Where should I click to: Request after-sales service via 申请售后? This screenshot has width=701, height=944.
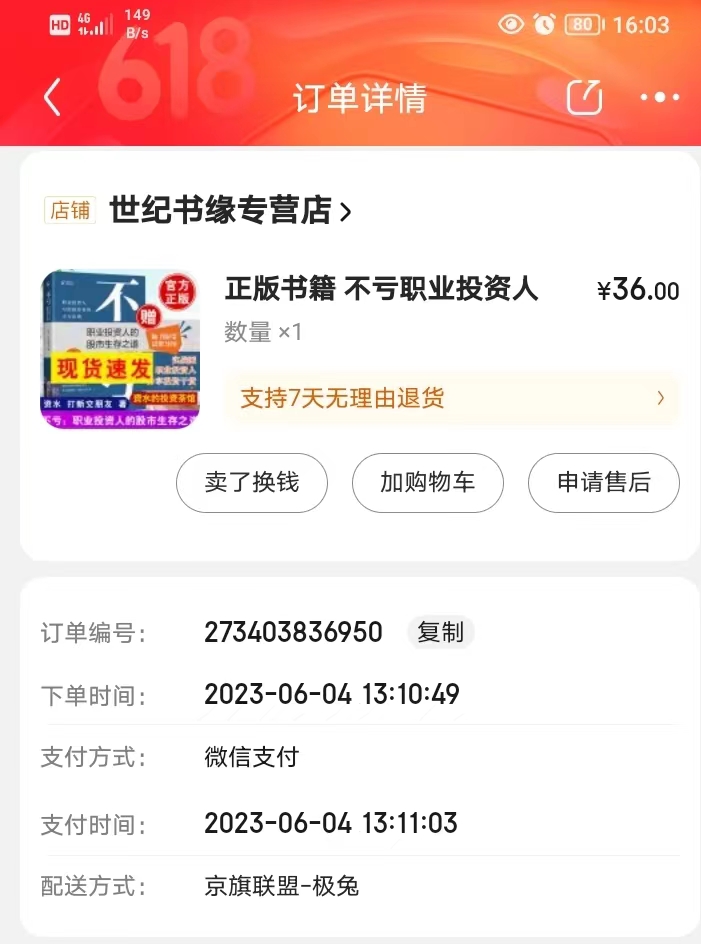point(603,483)
